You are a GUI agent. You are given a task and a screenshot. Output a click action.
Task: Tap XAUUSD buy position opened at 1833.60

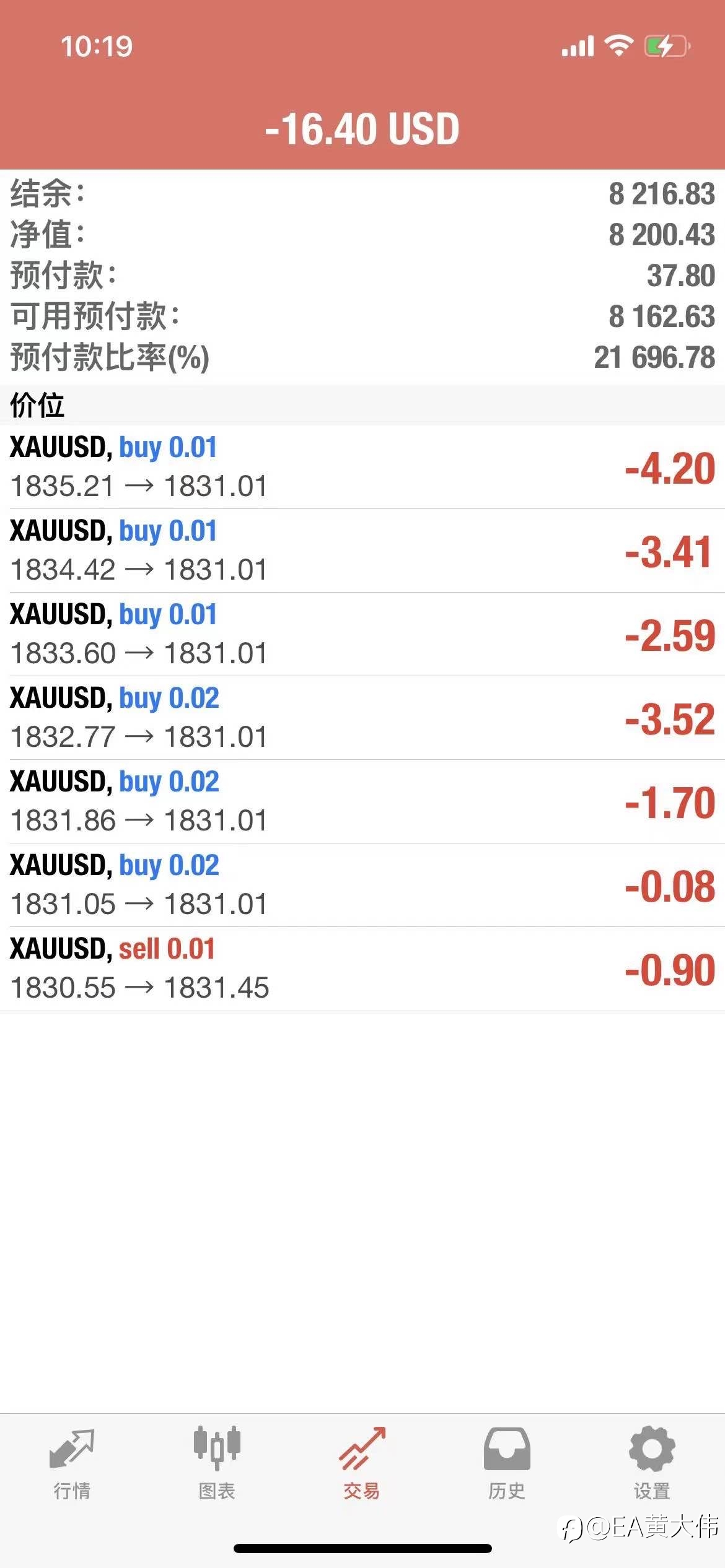[x=362, y=634]
